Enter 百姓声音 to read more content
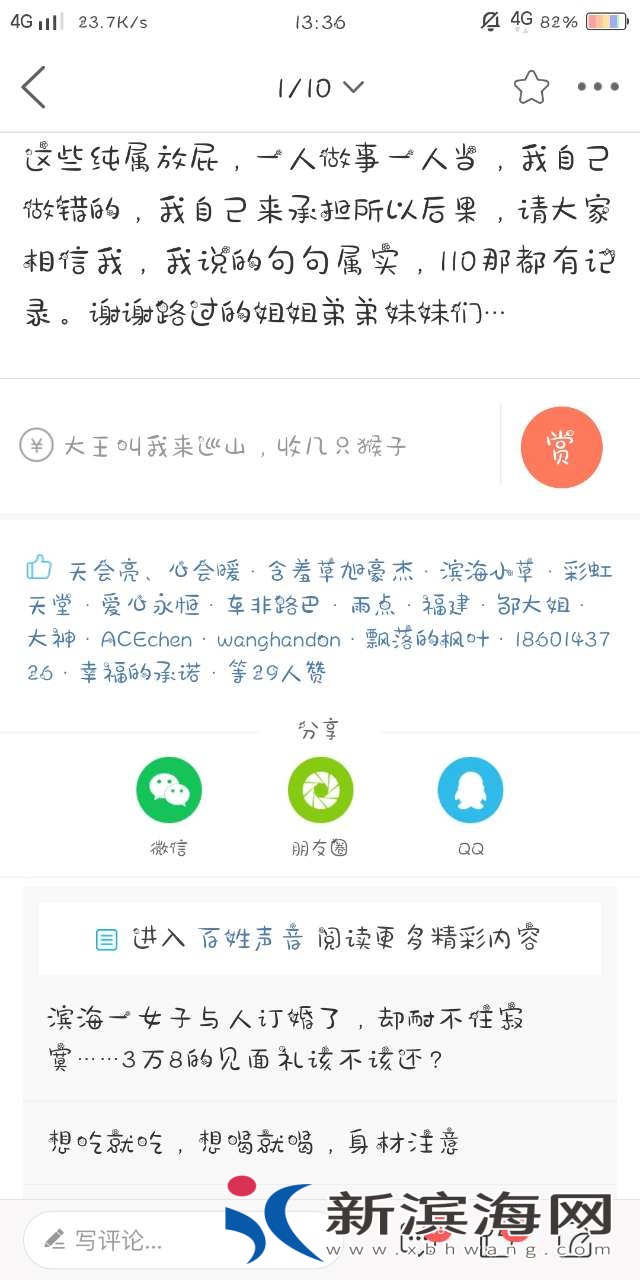This screenshot has width=640, height=1280. pyautogui.click(x=320, y=939)
